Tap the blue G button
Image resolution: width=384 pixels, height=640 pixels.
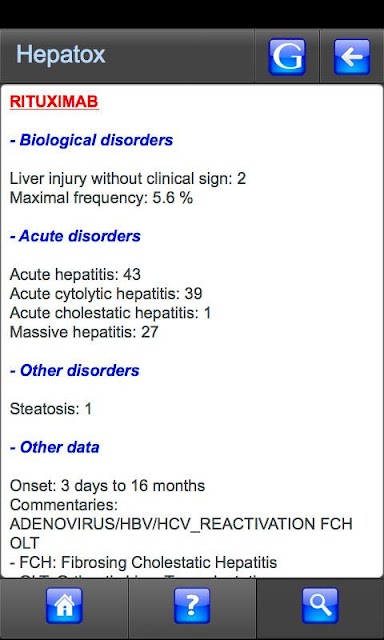(x=287, y=57)
